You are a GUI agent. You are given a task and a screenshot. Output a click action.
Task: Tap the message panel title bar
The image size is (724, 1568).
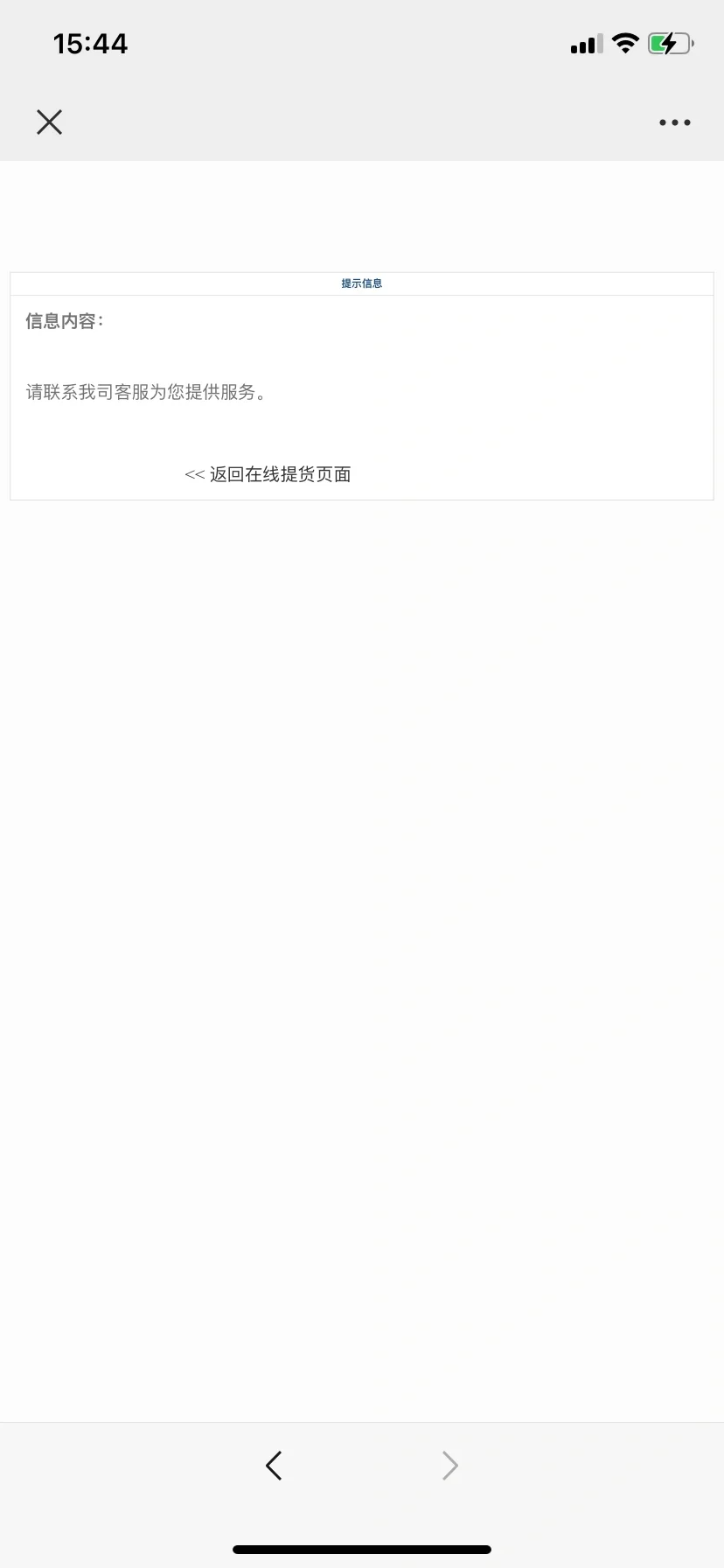click(x=360, y=283)
